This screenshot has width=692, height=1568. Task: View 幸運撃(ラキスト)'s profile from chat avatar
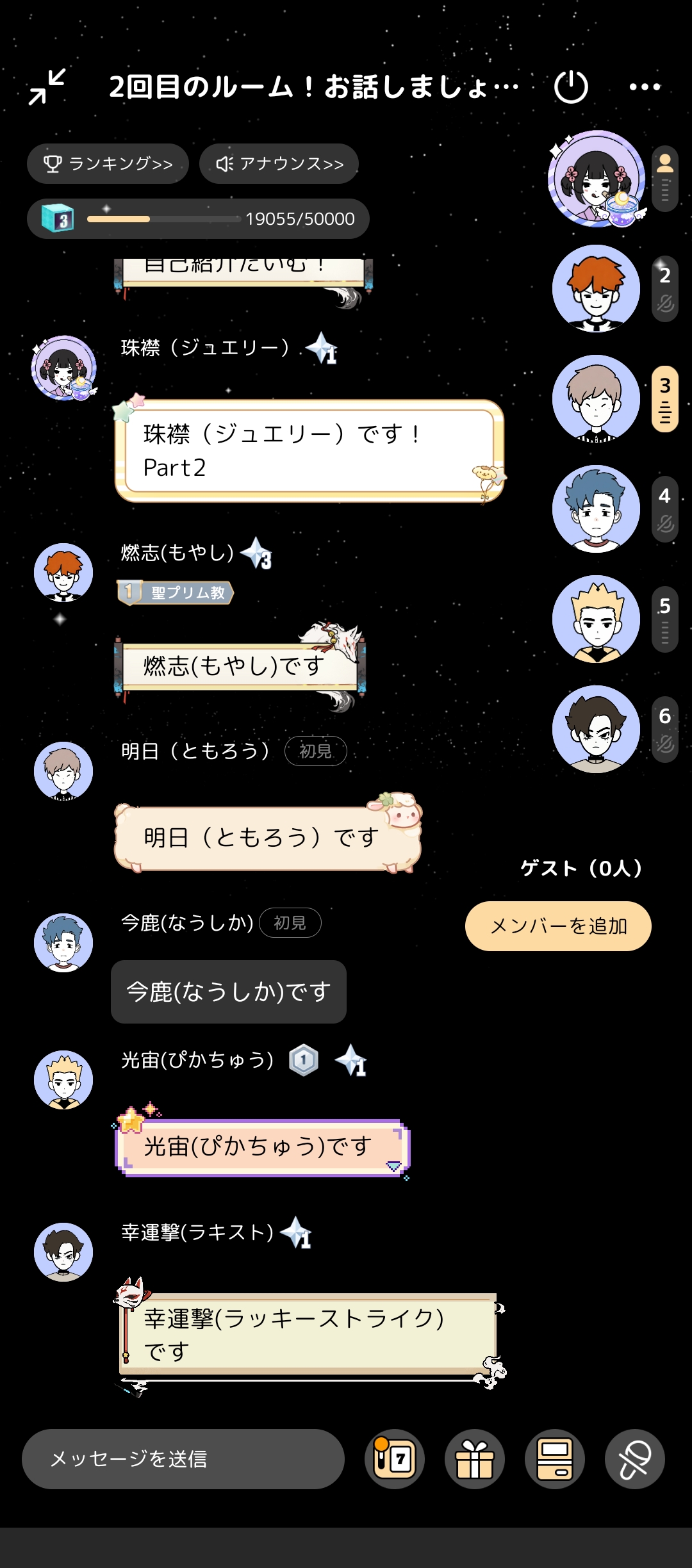click(x=63, y=1252)
